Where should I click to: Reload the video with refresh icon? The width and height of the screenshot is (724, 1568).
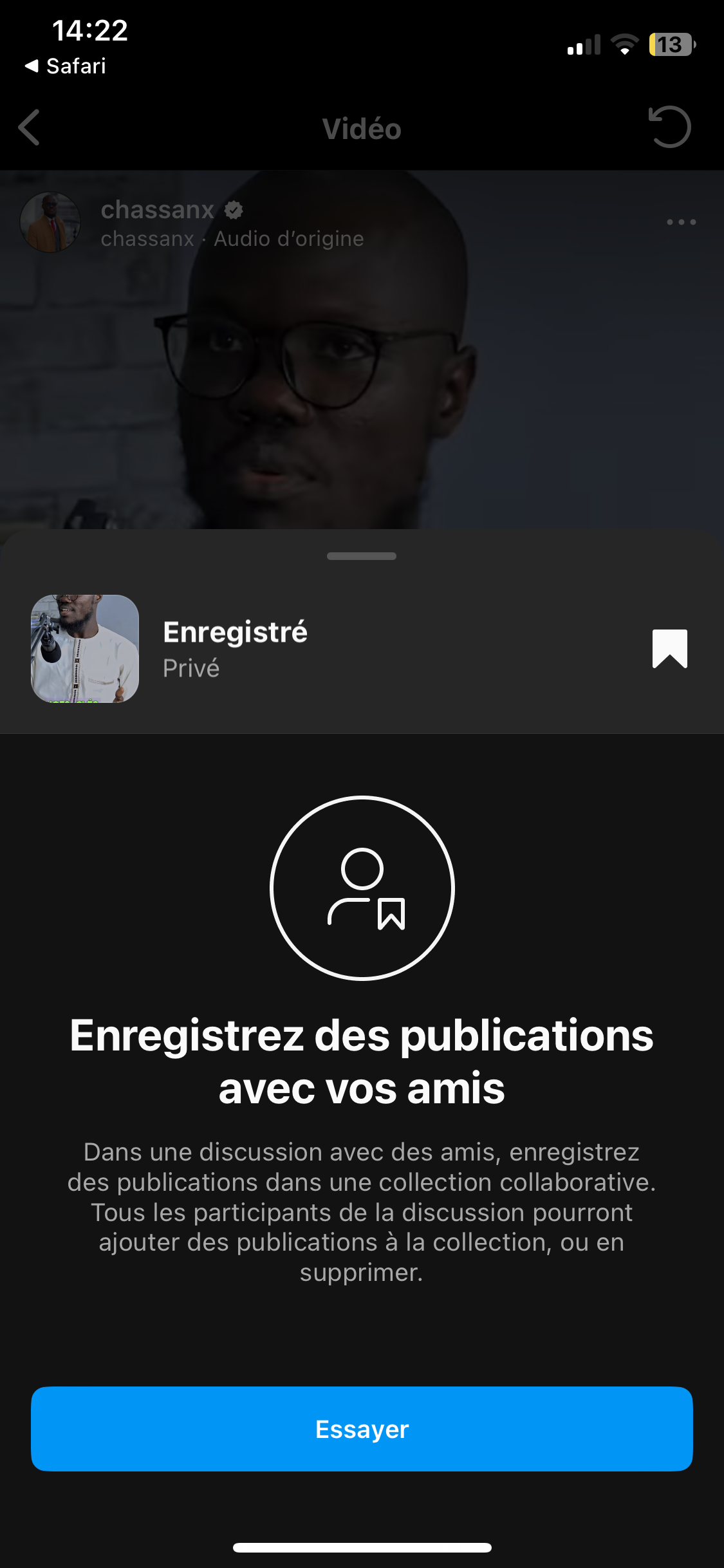[x=669, y=127]
